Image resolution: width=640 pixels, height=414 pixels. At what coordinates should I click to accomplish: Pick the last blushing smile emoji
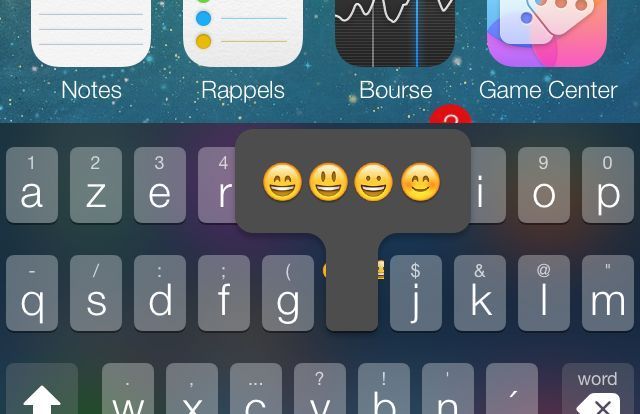(x=420, y=183)
